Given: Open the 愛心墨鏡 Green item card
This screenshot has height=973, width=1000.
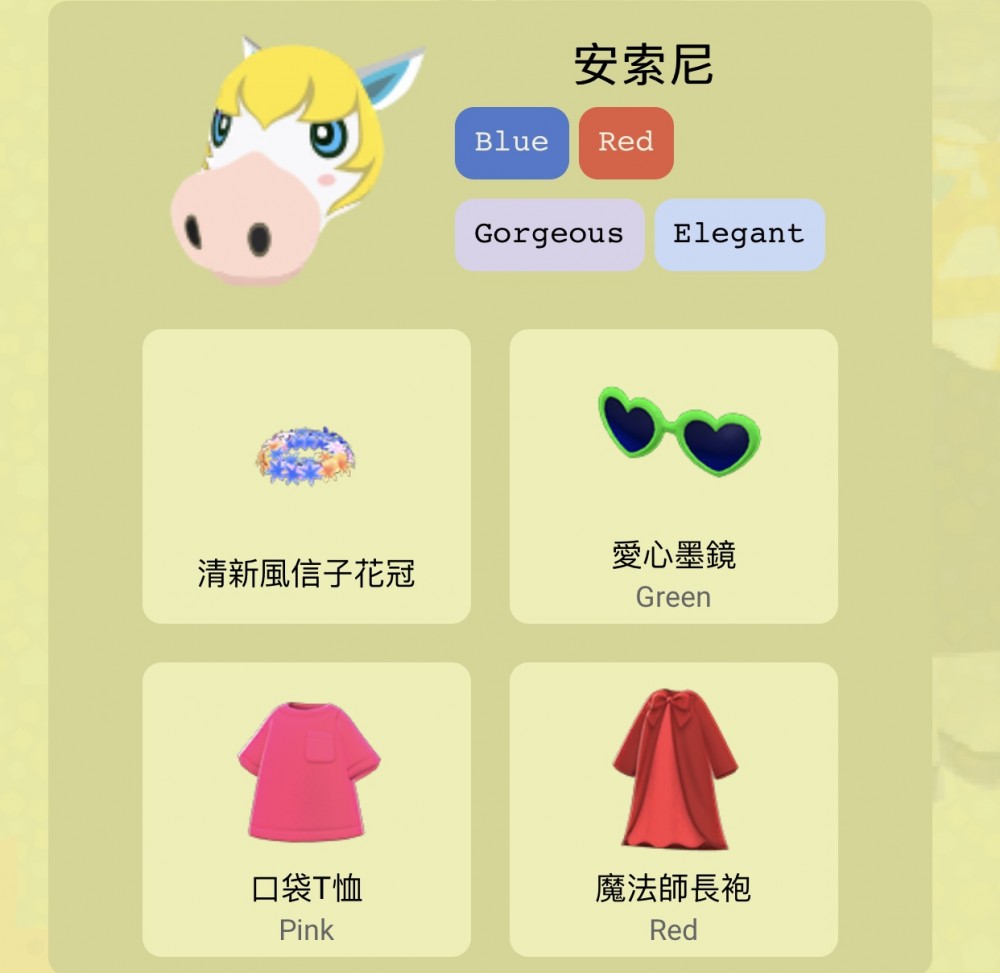Looking at the screenshot, I should [x=673, y=476].
